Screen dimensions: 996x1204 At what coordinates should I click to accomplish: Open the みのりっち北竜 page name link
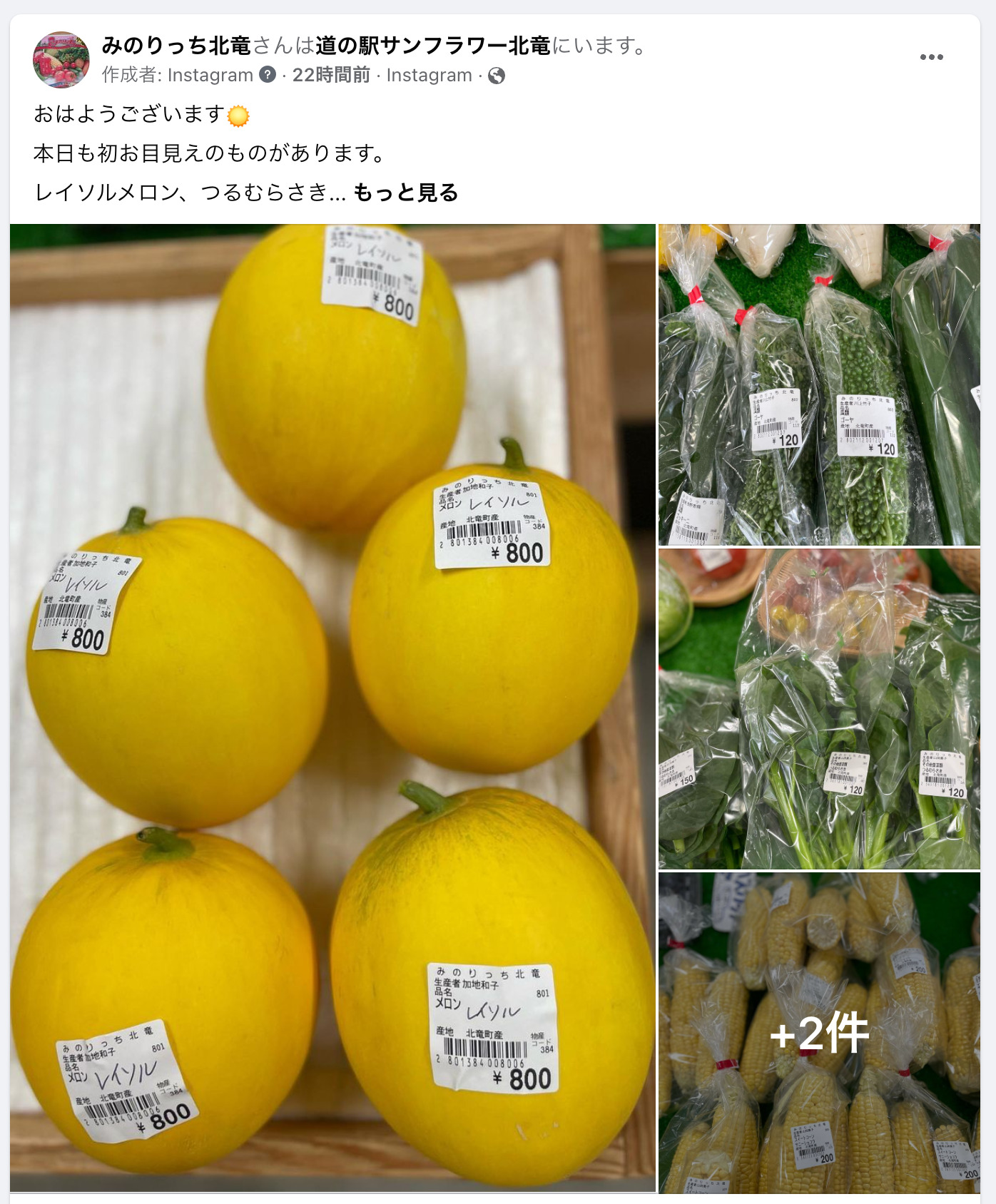point(176,46)
